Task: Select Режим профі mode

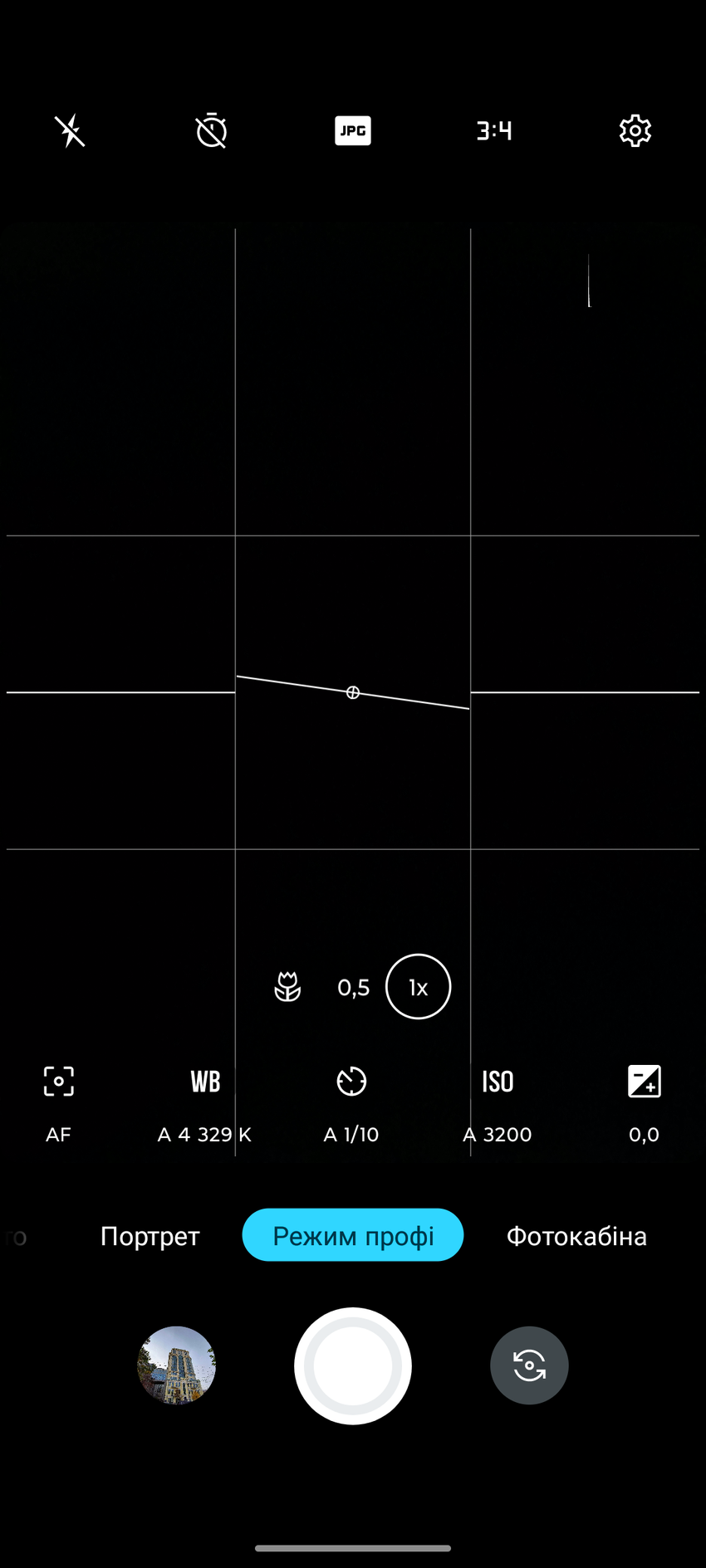Action: [x=353, y=1236]
